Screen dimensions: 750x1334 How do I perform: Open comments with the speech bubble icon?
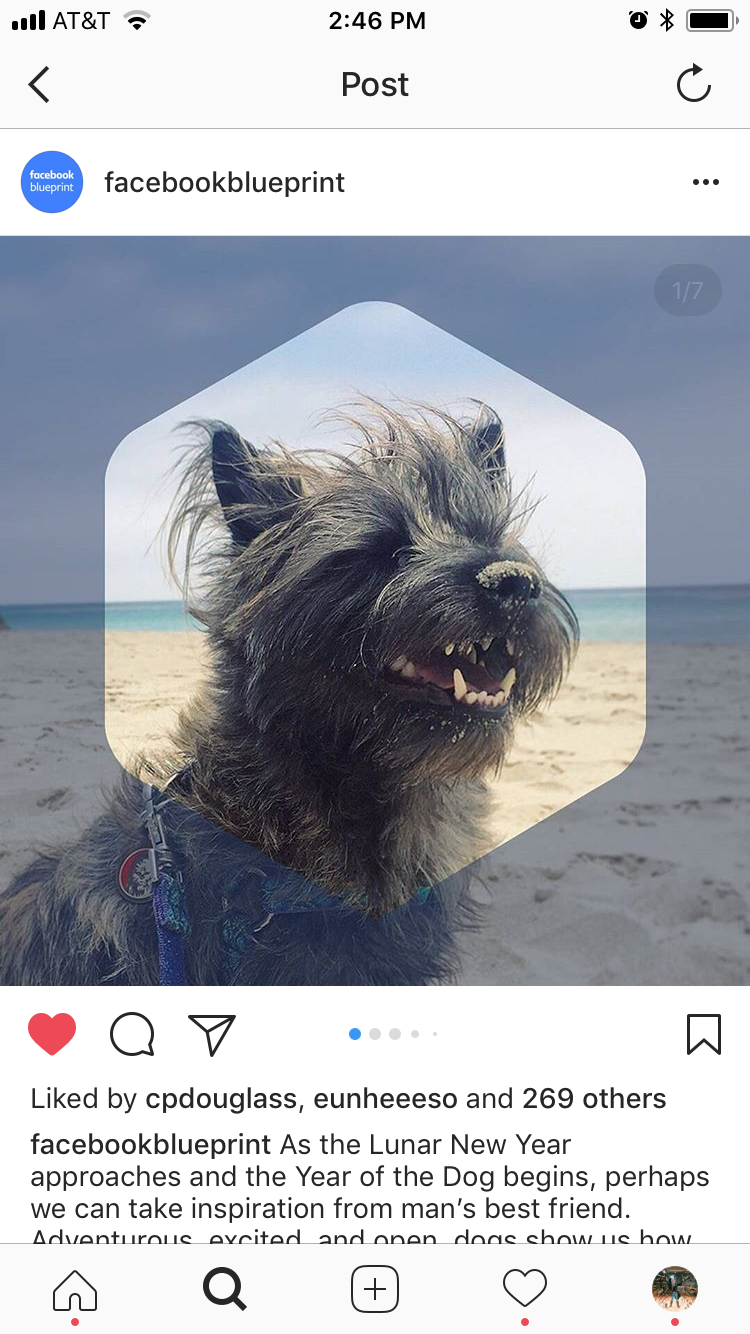click(132, 1034)
